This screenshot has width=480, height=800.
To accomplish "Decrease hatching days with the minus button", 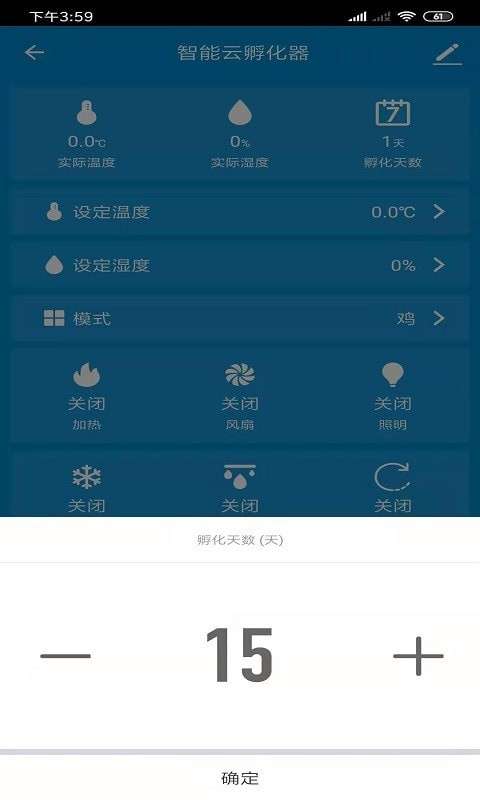I will 65,656.
